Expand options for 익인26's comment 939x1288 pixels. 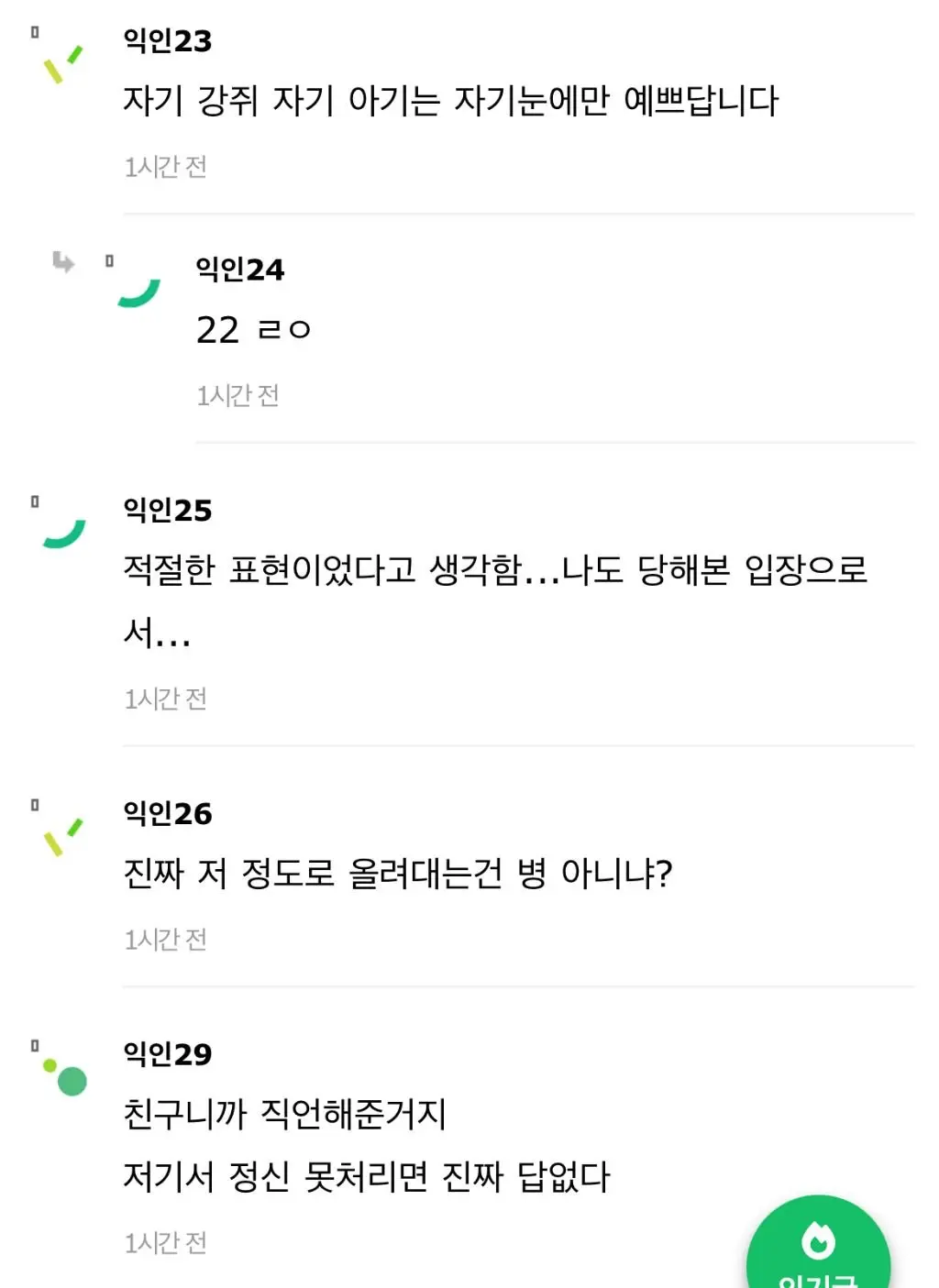click(x=34, y=804)
